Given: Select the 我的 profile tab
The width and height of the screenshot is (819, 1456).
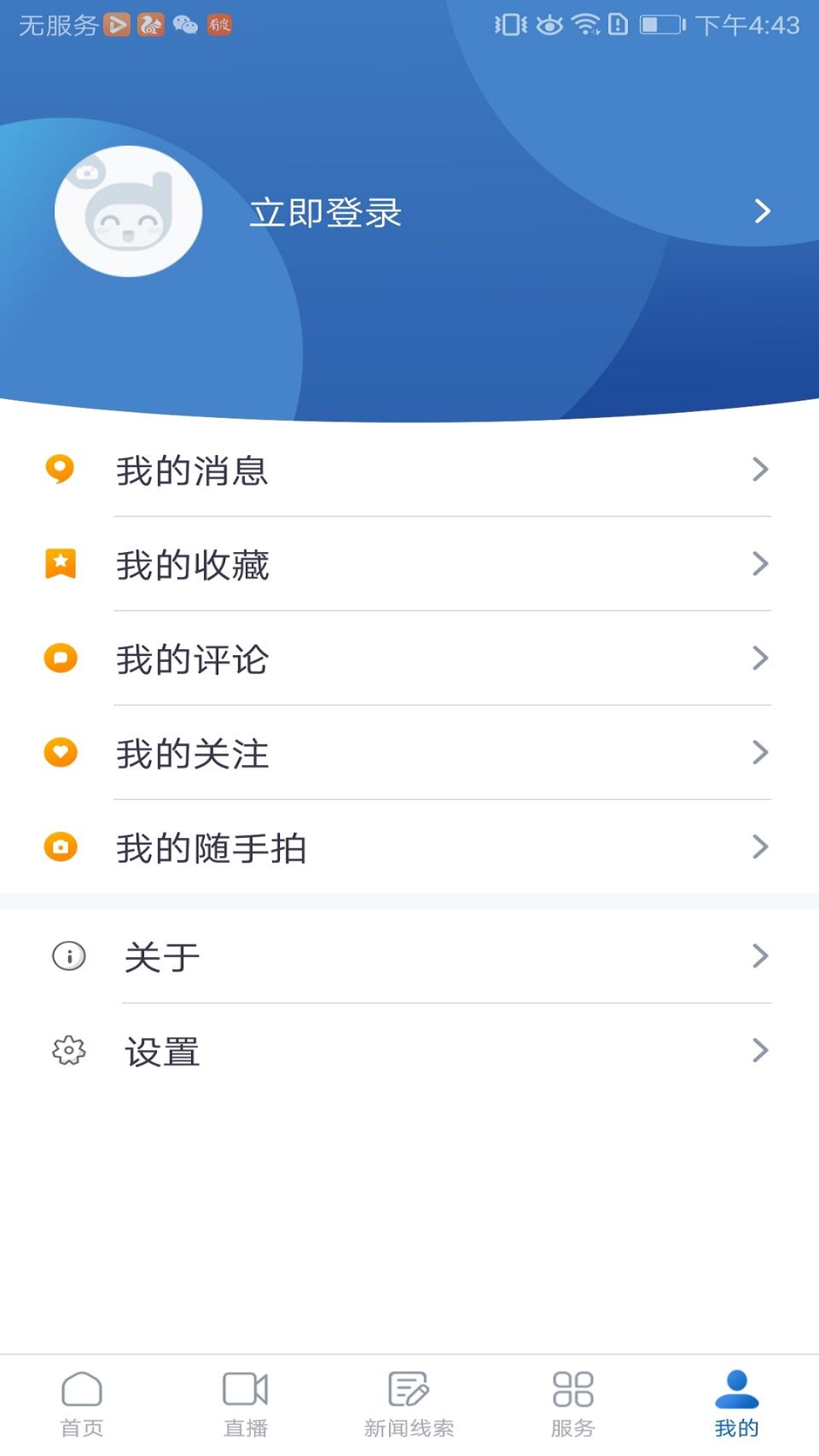Looking at the screenshot, I should pos(736,1404).
